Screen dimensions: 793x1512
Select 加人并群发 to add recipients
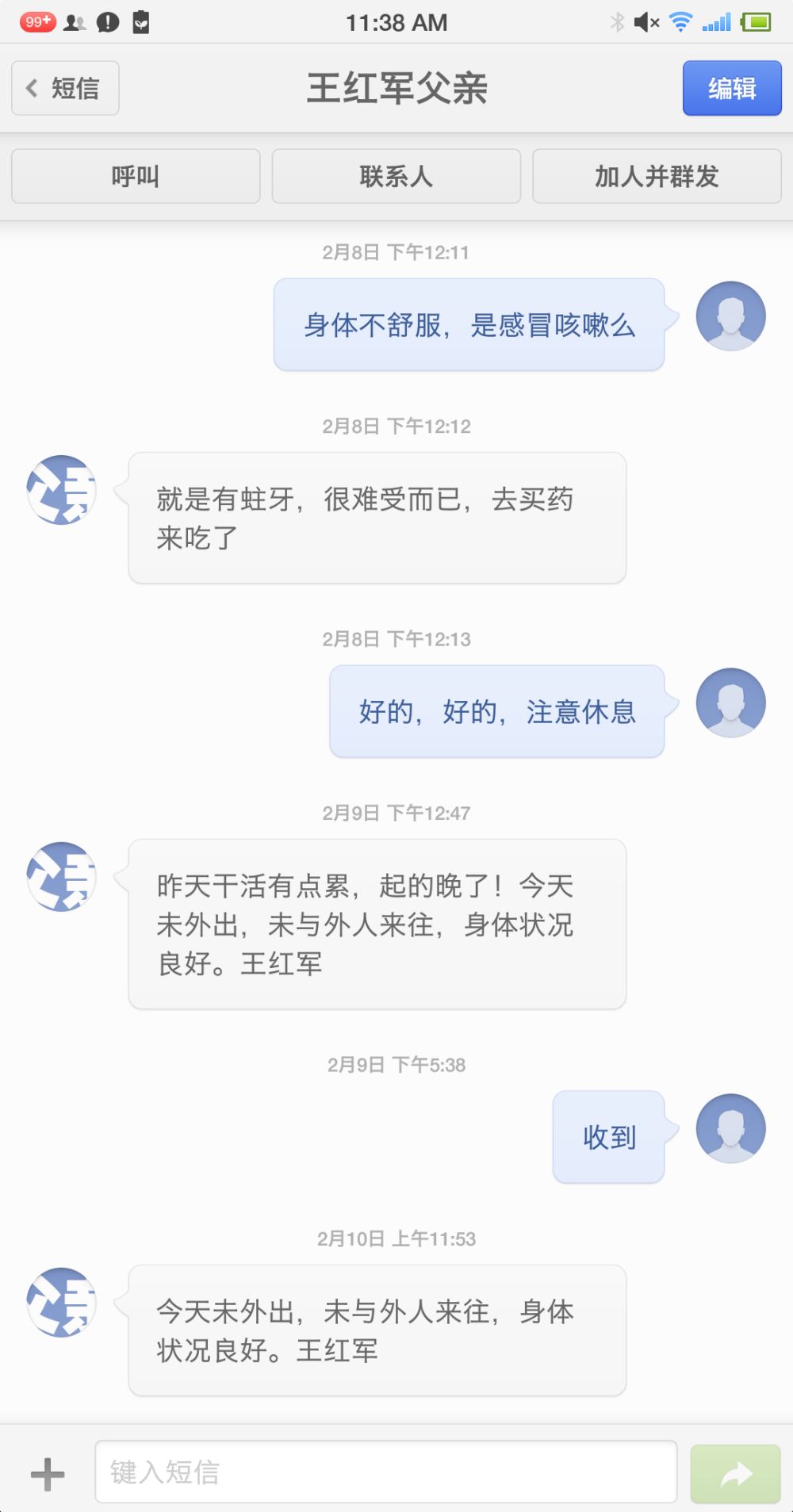pos(657,176)
